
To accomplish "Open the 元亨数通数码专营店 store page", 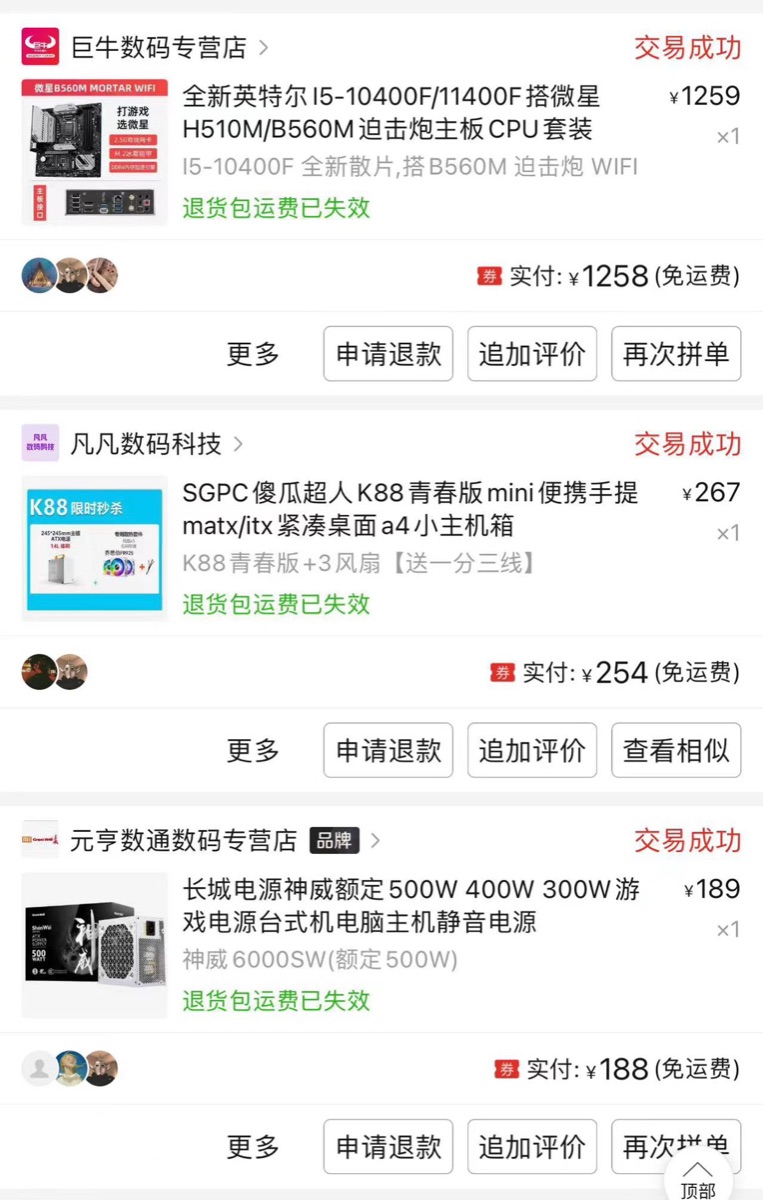I will 183,841.
